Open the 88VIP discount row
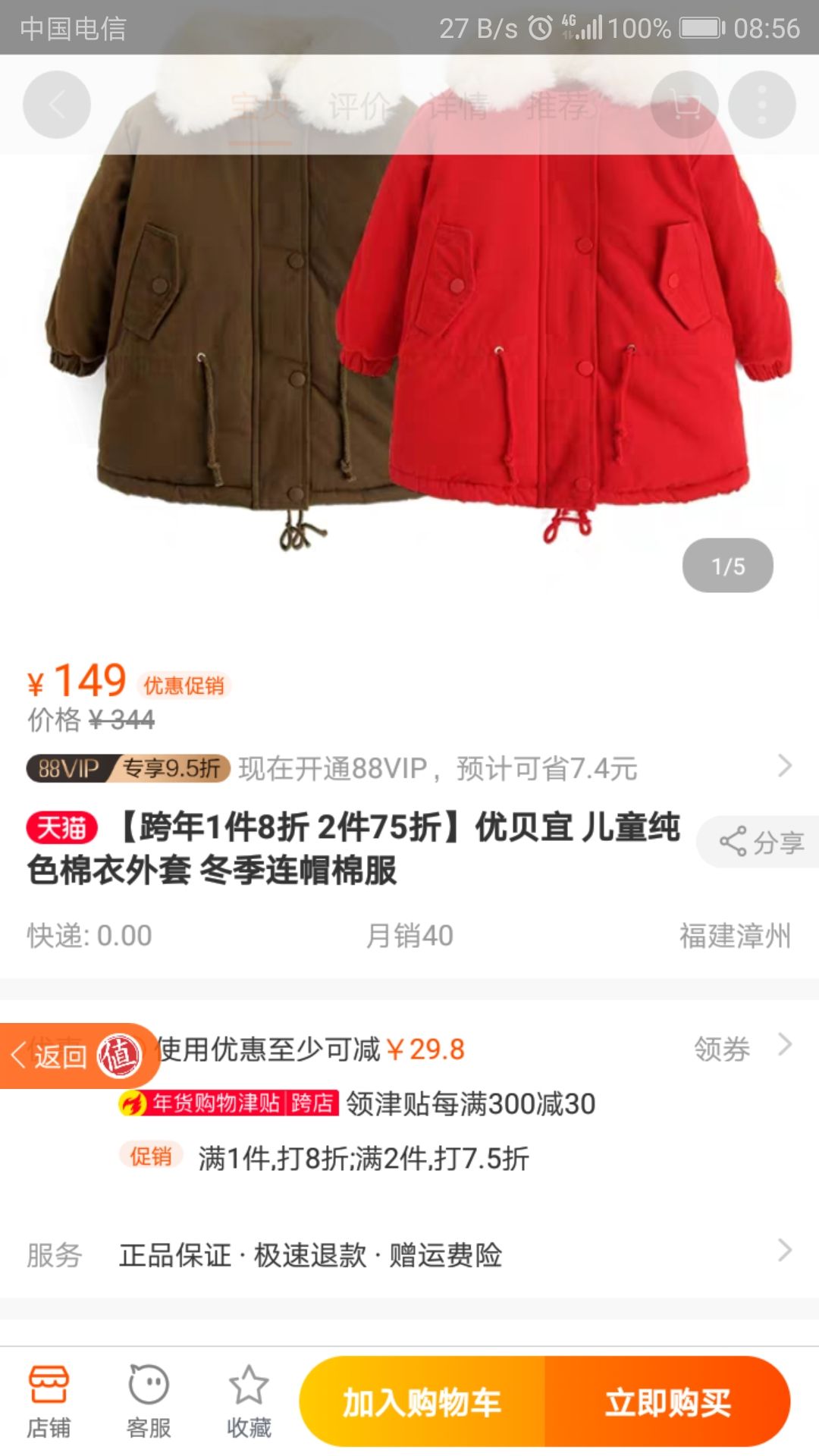Viewport: 819px width, 1456px height. (409, 768)
